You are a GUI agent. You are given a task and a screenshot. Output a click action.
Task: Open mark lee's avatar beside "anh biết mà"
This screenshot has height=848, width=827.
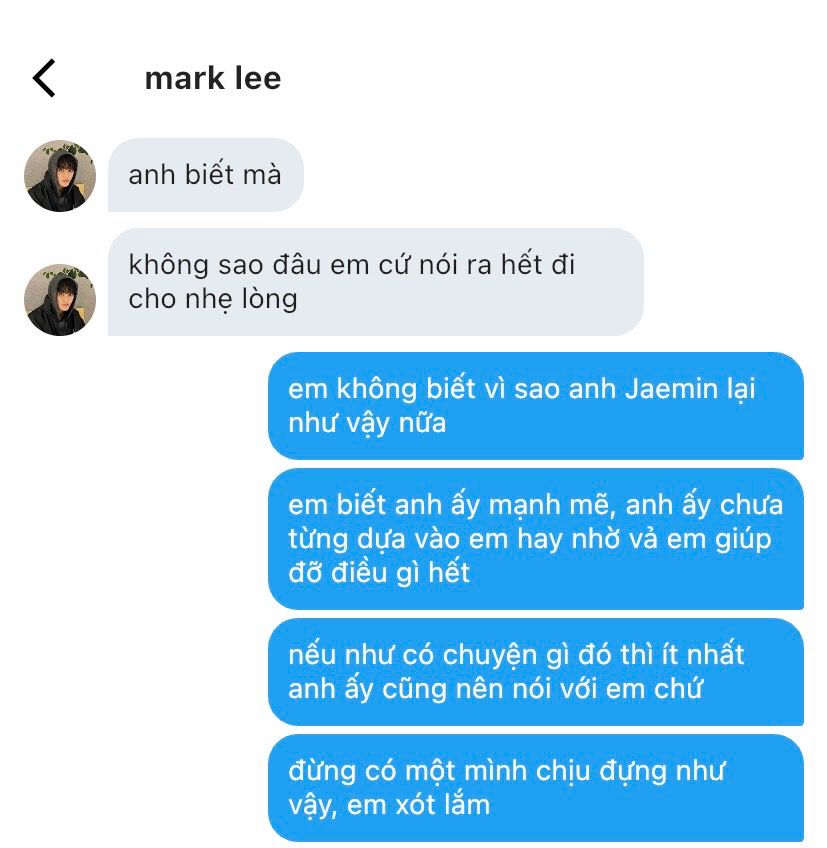tap(60, 176)
